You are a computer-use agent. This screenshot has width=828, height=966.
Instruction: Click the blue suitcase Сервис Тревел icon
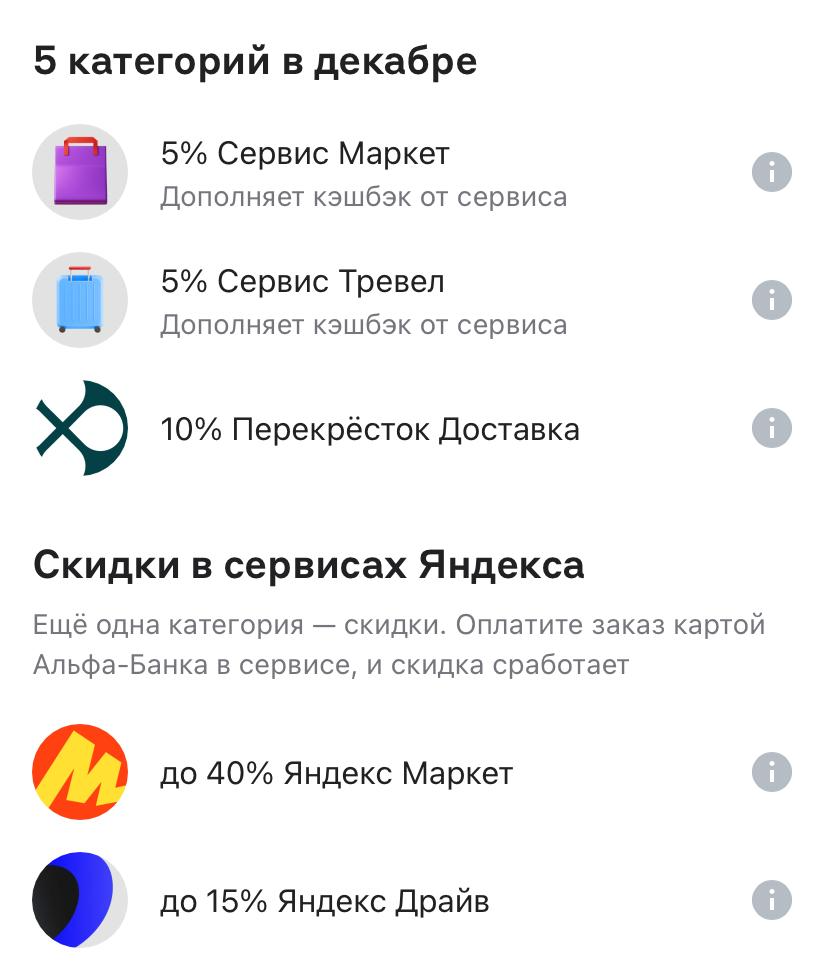80,298
